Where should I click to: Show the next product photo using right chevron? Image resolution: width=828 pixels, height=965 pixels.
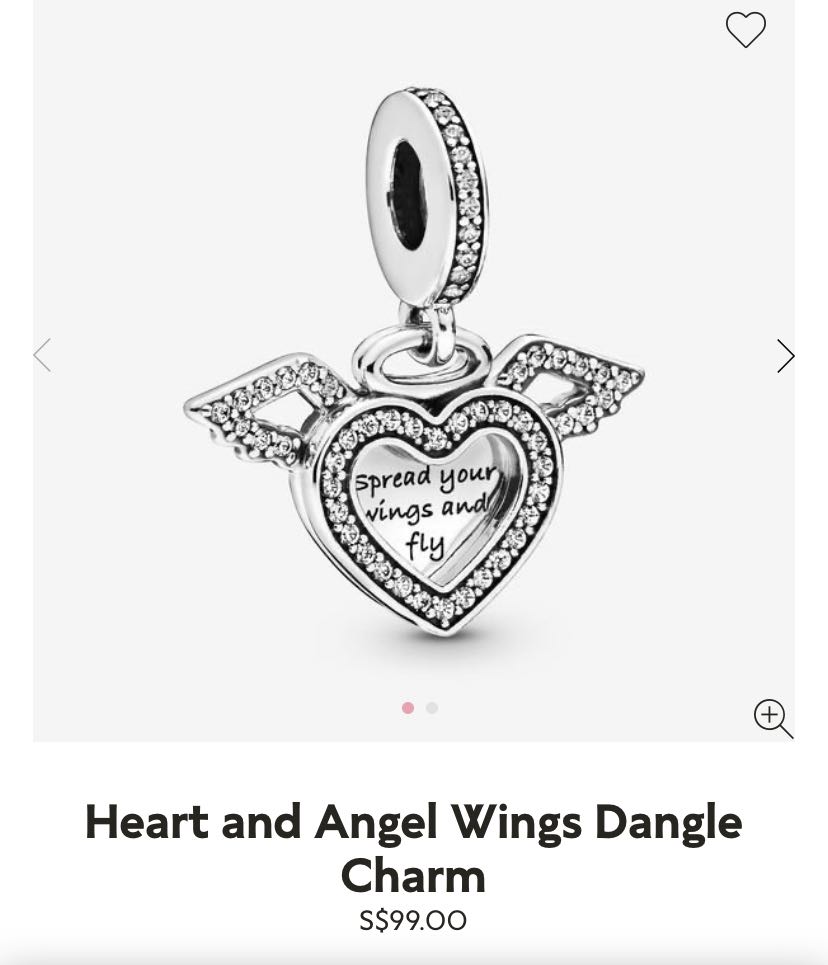786,355
